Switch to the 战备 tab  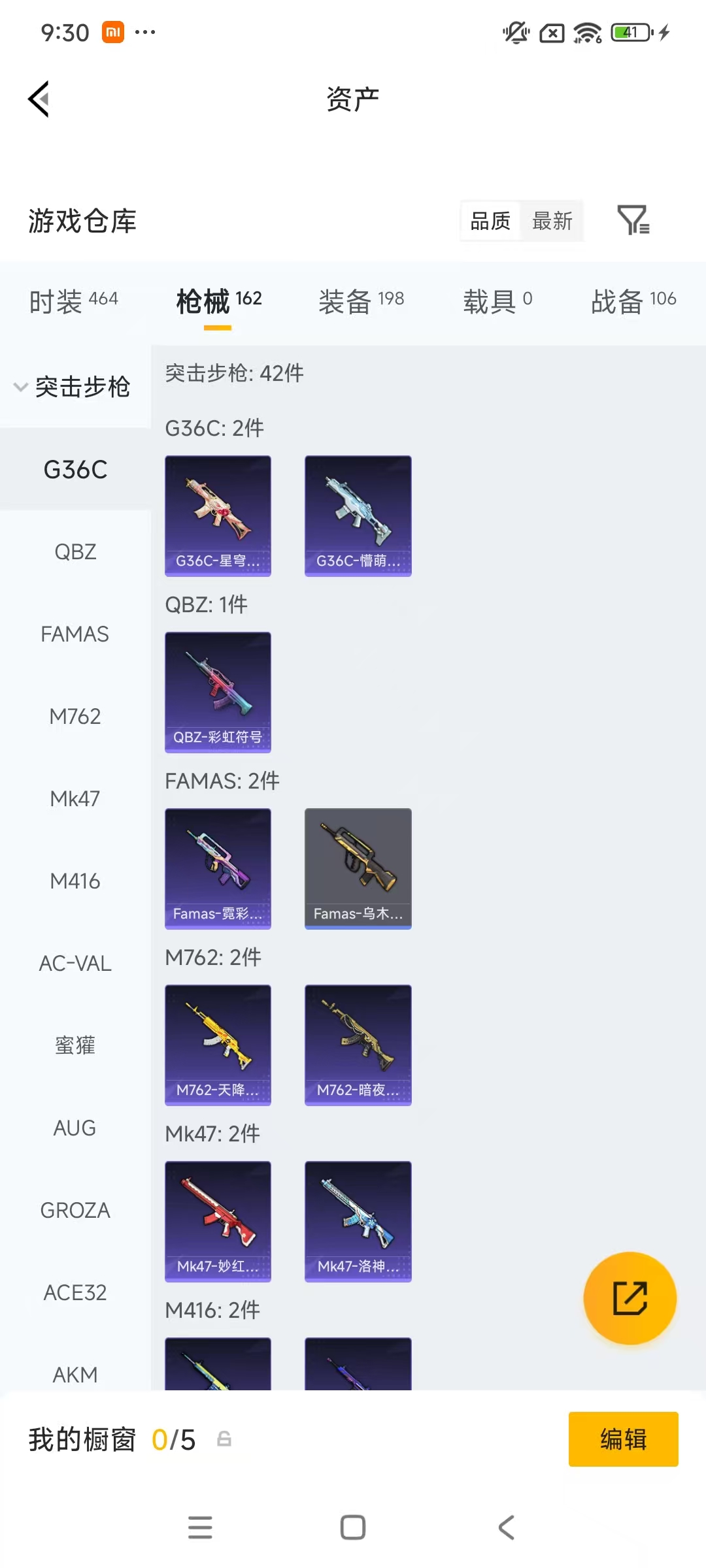[x=633, y=301]
